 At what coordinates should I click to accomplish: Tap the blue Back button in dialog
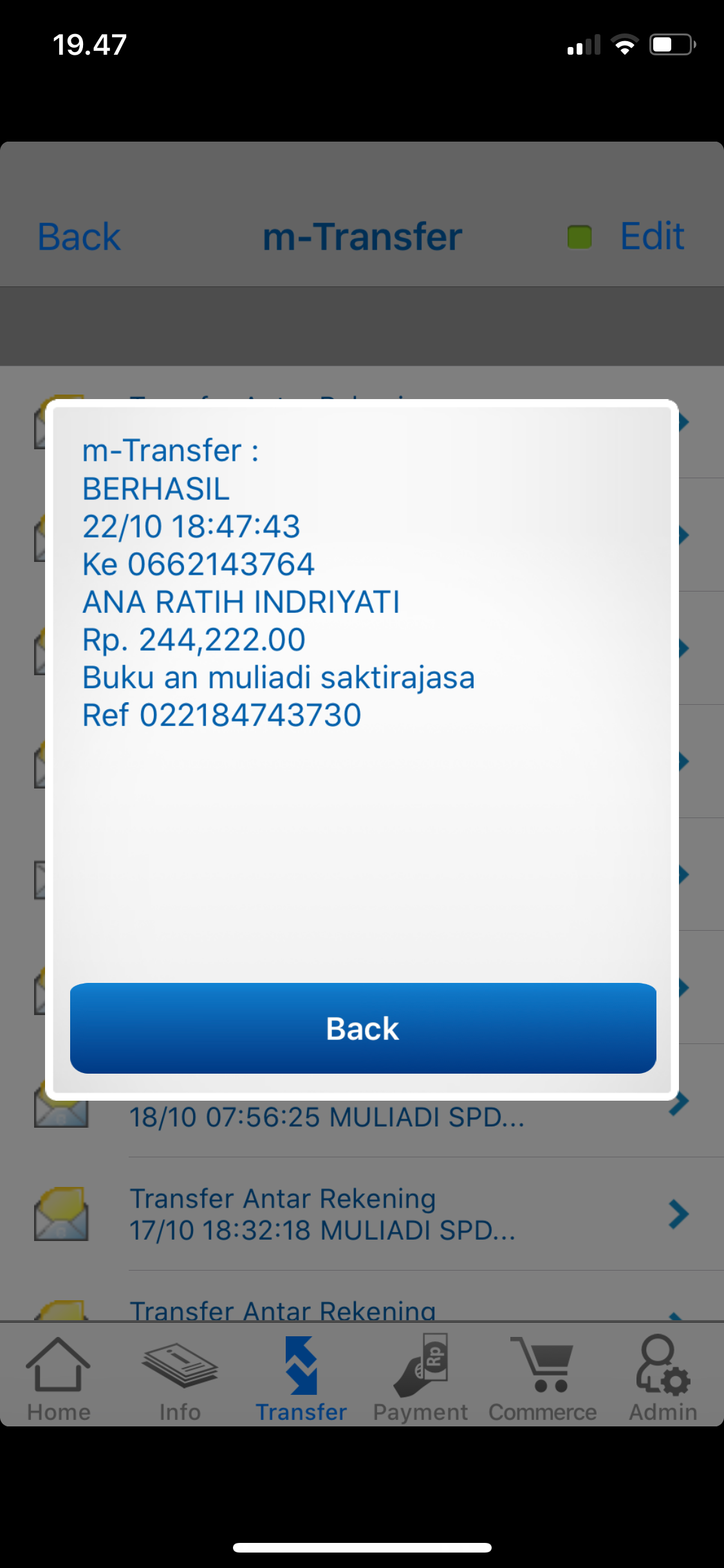(x=363, y=1028)
